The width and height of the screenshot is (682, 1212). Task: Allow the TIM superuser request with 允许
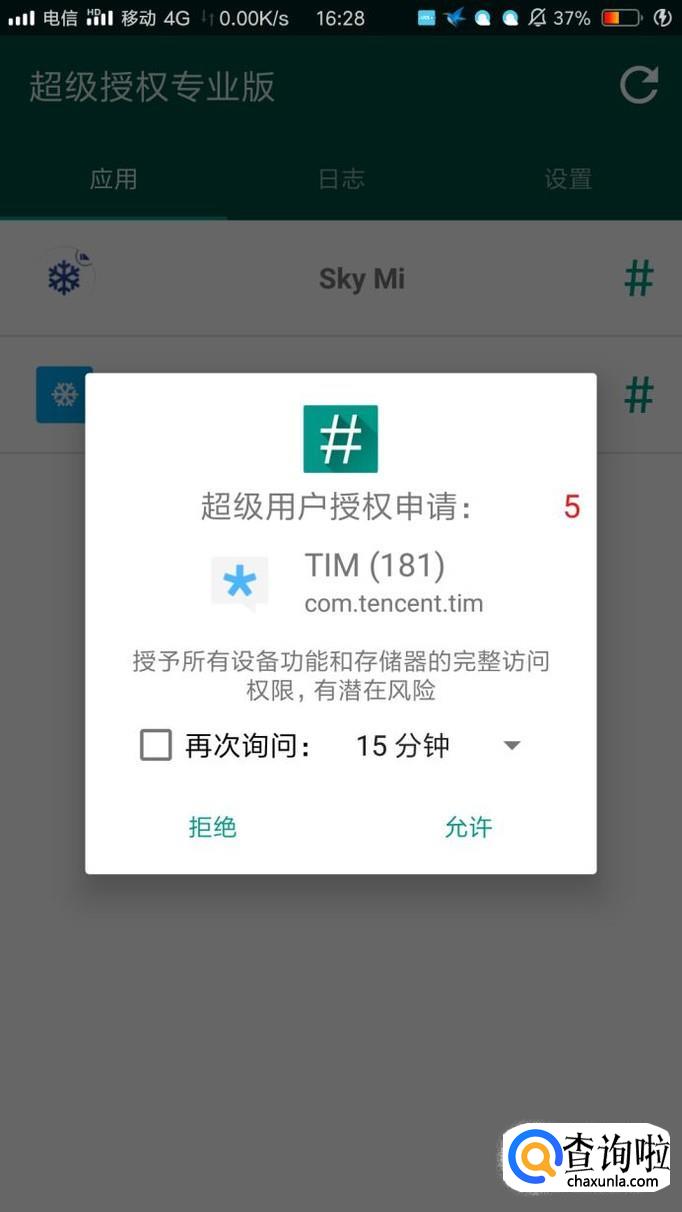(468, 827)
